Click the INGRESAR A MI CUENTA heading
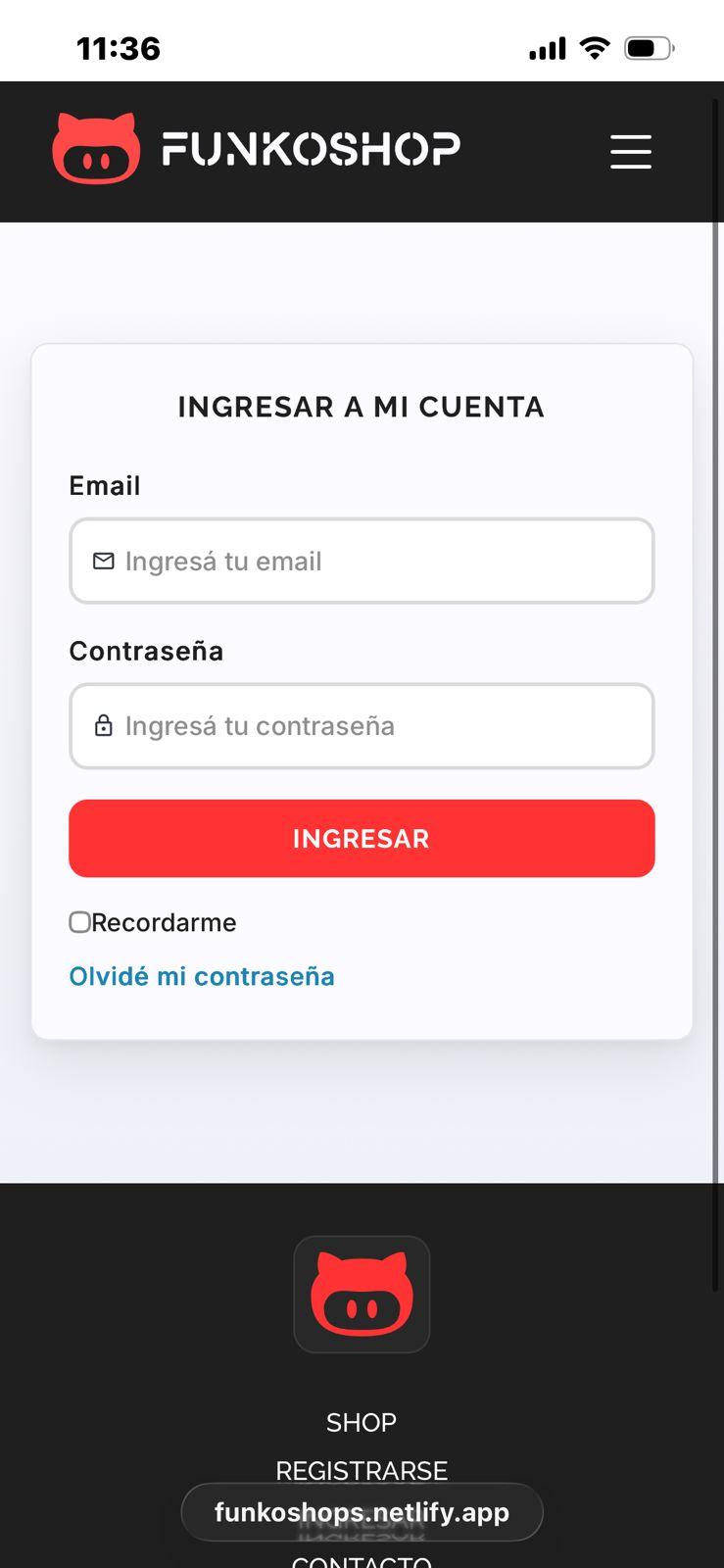This screenshot has height=1568, width=724. pos(361,407)
